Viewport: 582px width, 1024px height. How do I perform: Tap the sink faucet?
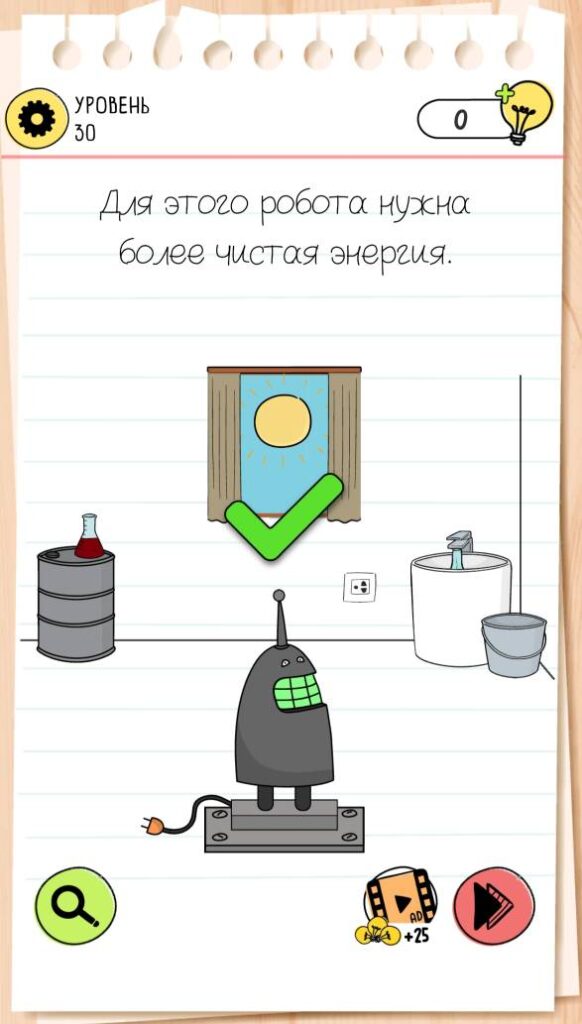tap(459, 549)
